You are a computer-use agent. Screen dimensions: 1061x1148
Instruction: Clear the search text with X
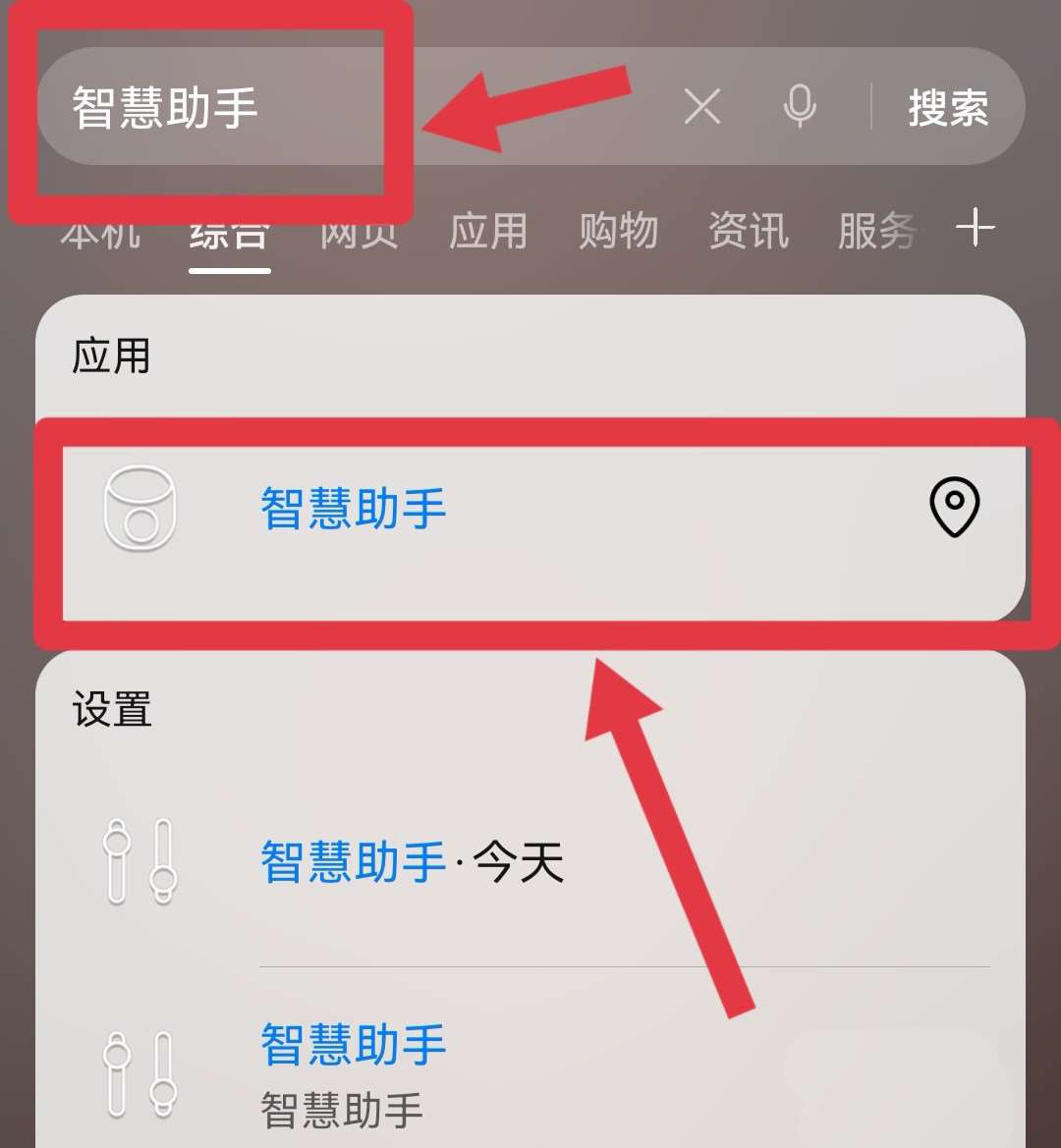(x=701, y=107)
